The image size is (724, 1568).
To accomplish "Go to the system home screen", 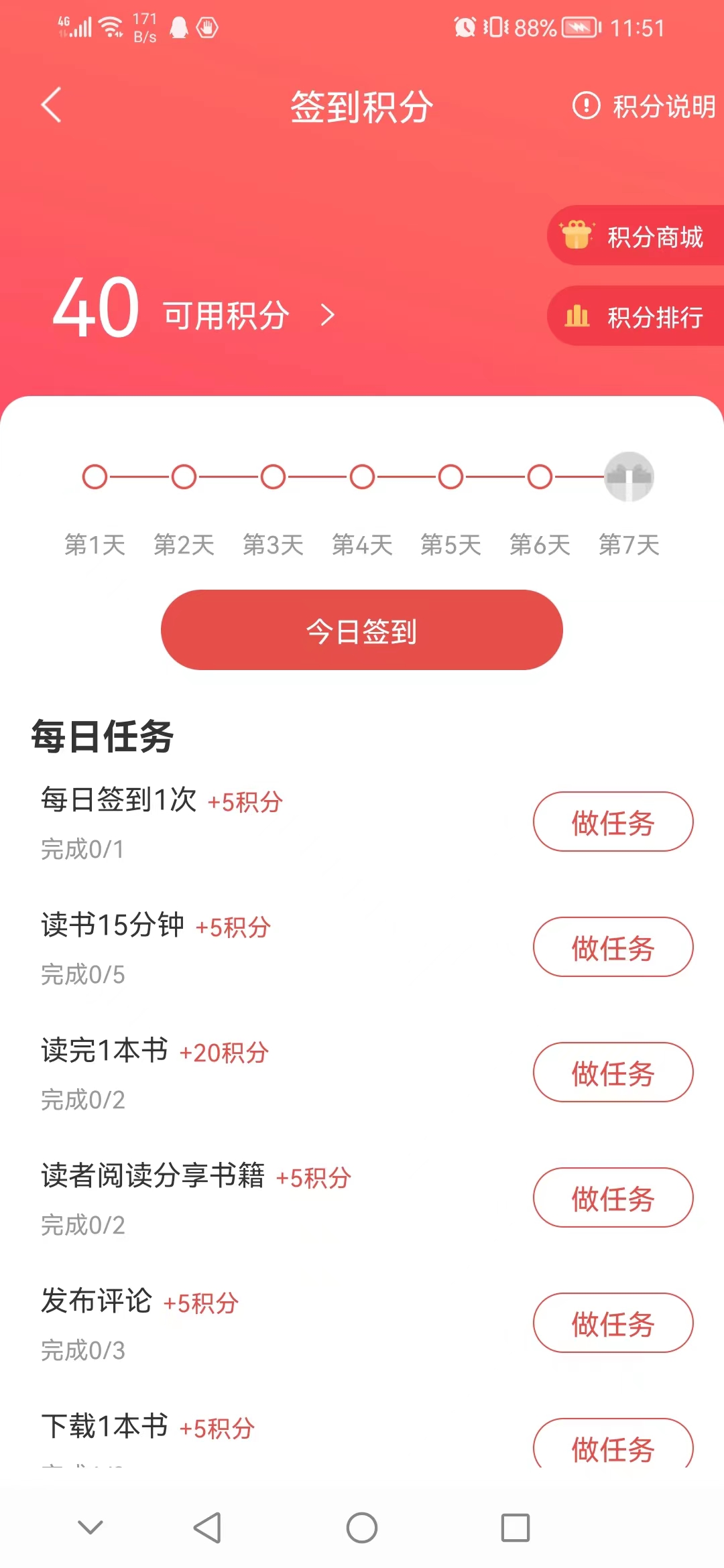I will [362, 1528].
